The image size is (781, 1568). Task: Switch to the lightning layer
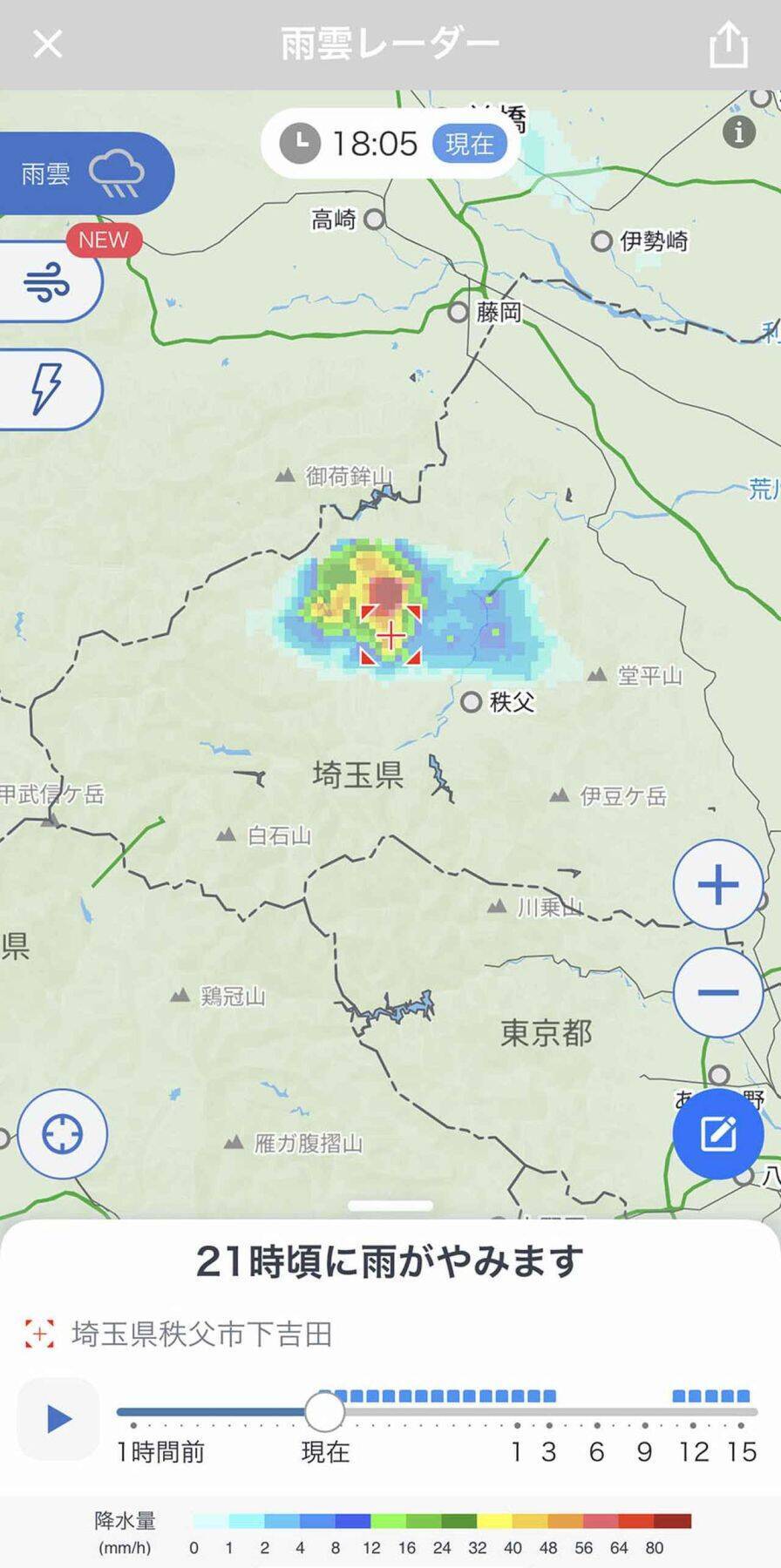tap(49, 389)
